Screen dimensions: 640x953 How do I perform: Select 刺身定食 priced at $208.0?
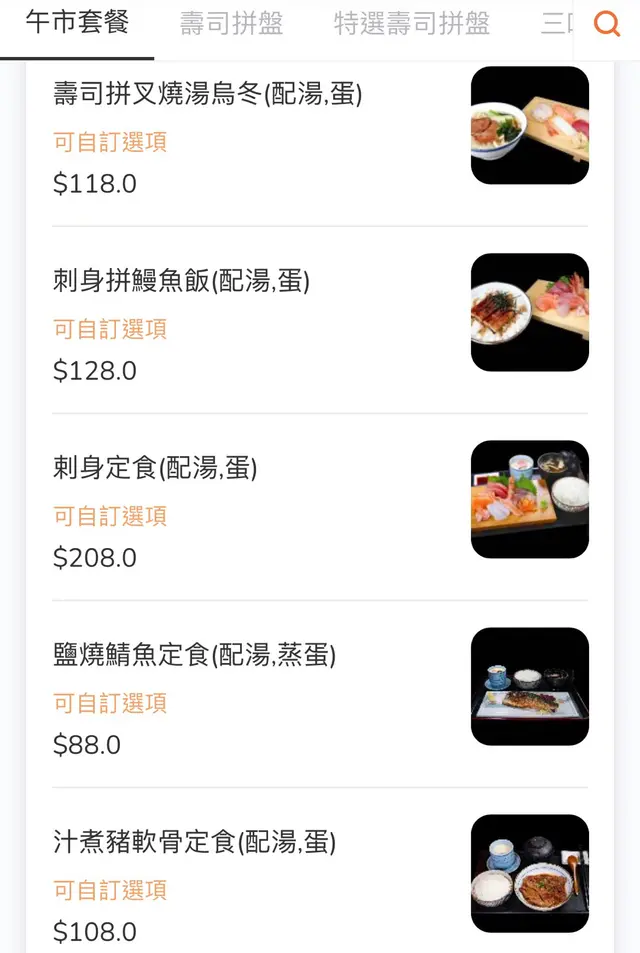[x=155, y=468]
